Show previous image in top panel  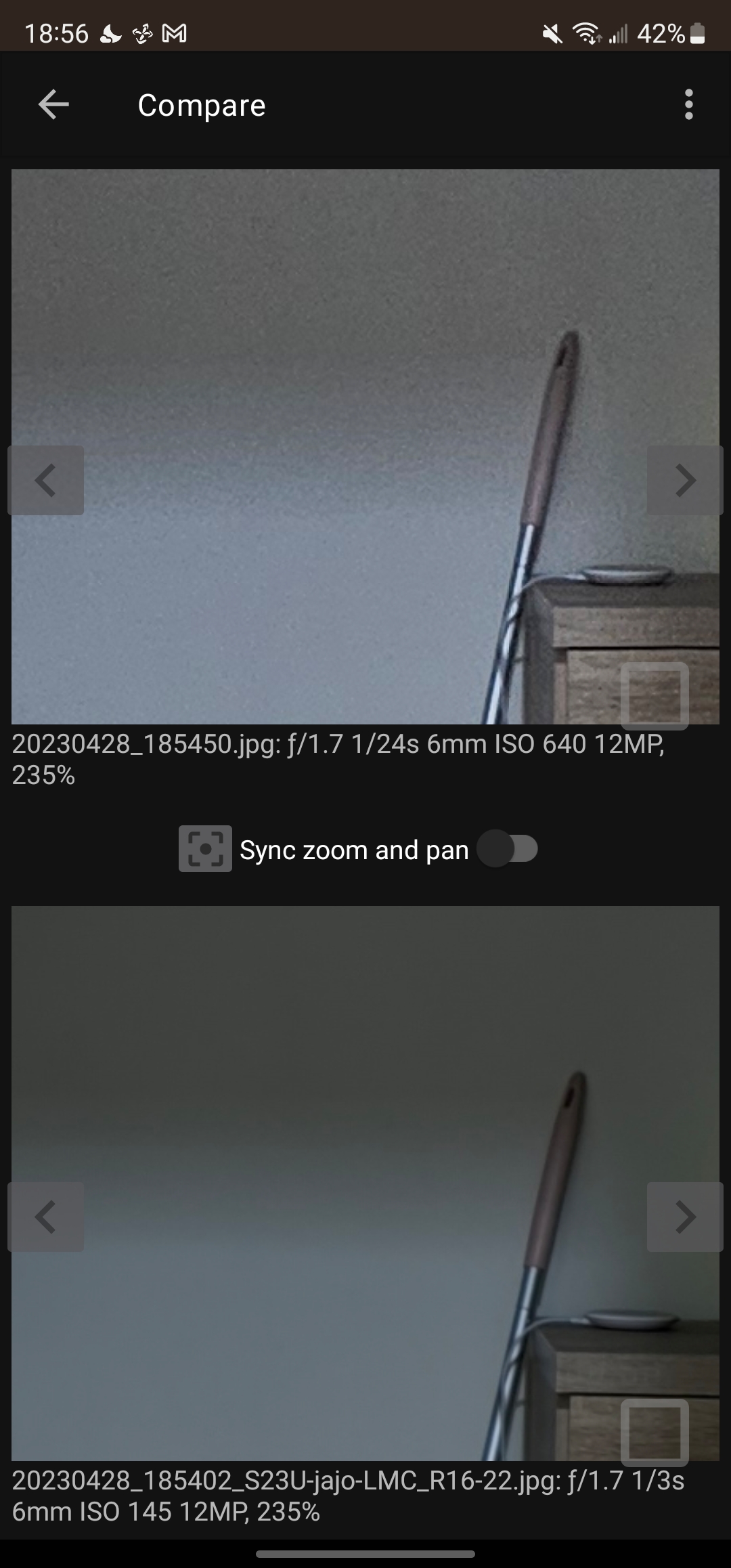45,480
